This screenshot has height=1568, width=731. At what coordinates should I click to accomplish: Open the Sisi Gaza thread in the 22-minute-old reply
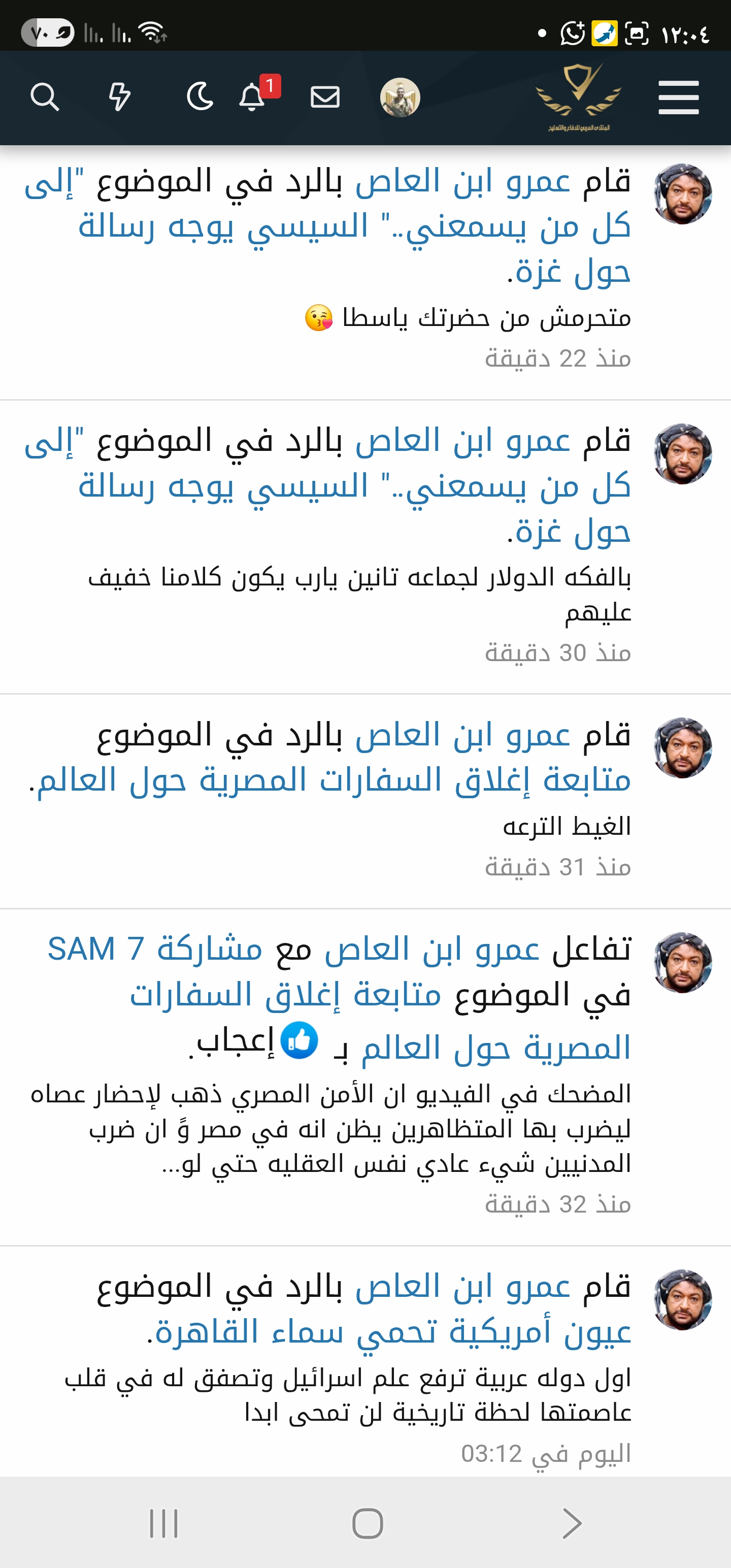coord(353,226)
